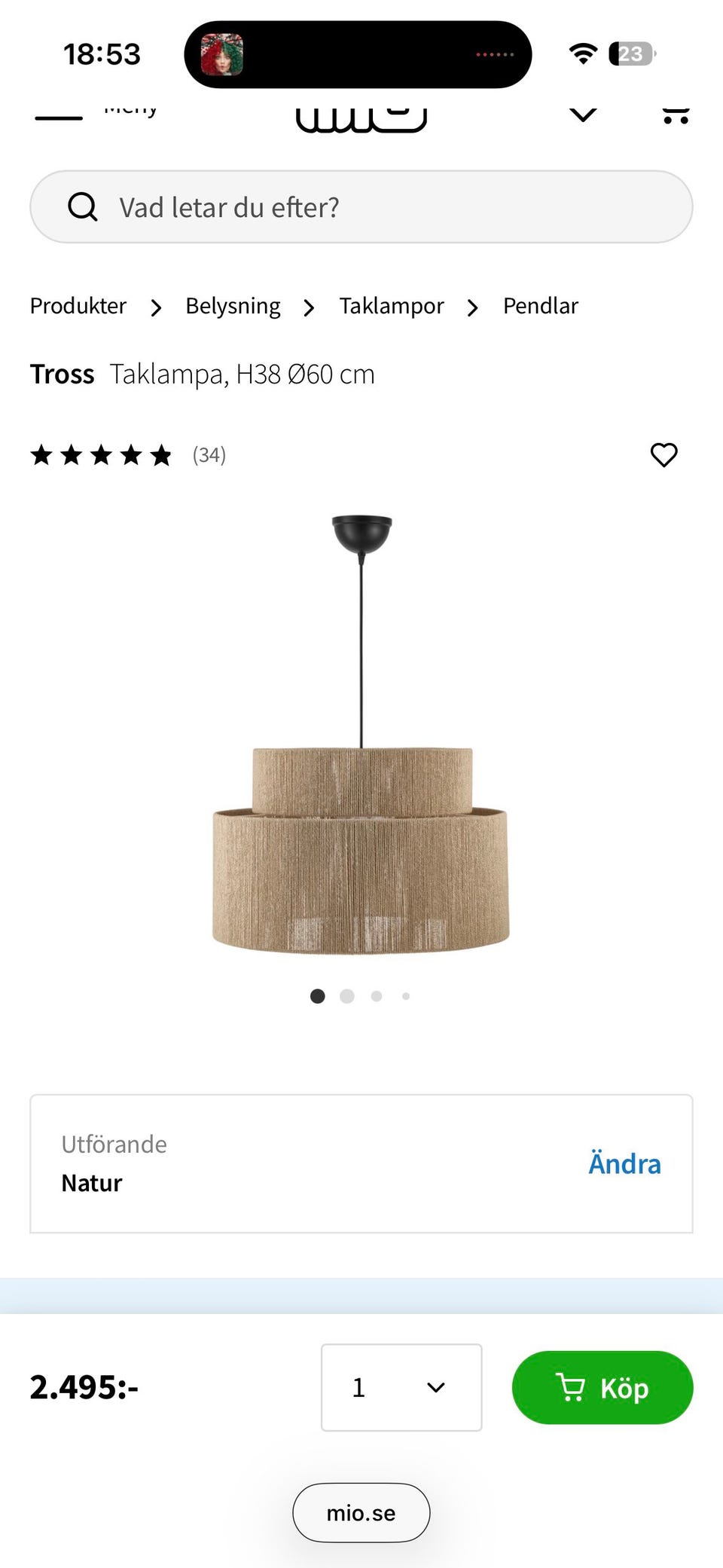Image resolution: width=723 pixels, height=1568 pixels.
Task: Open the Pendlar breadcrumb link
Action: click(x=541, y=306)
